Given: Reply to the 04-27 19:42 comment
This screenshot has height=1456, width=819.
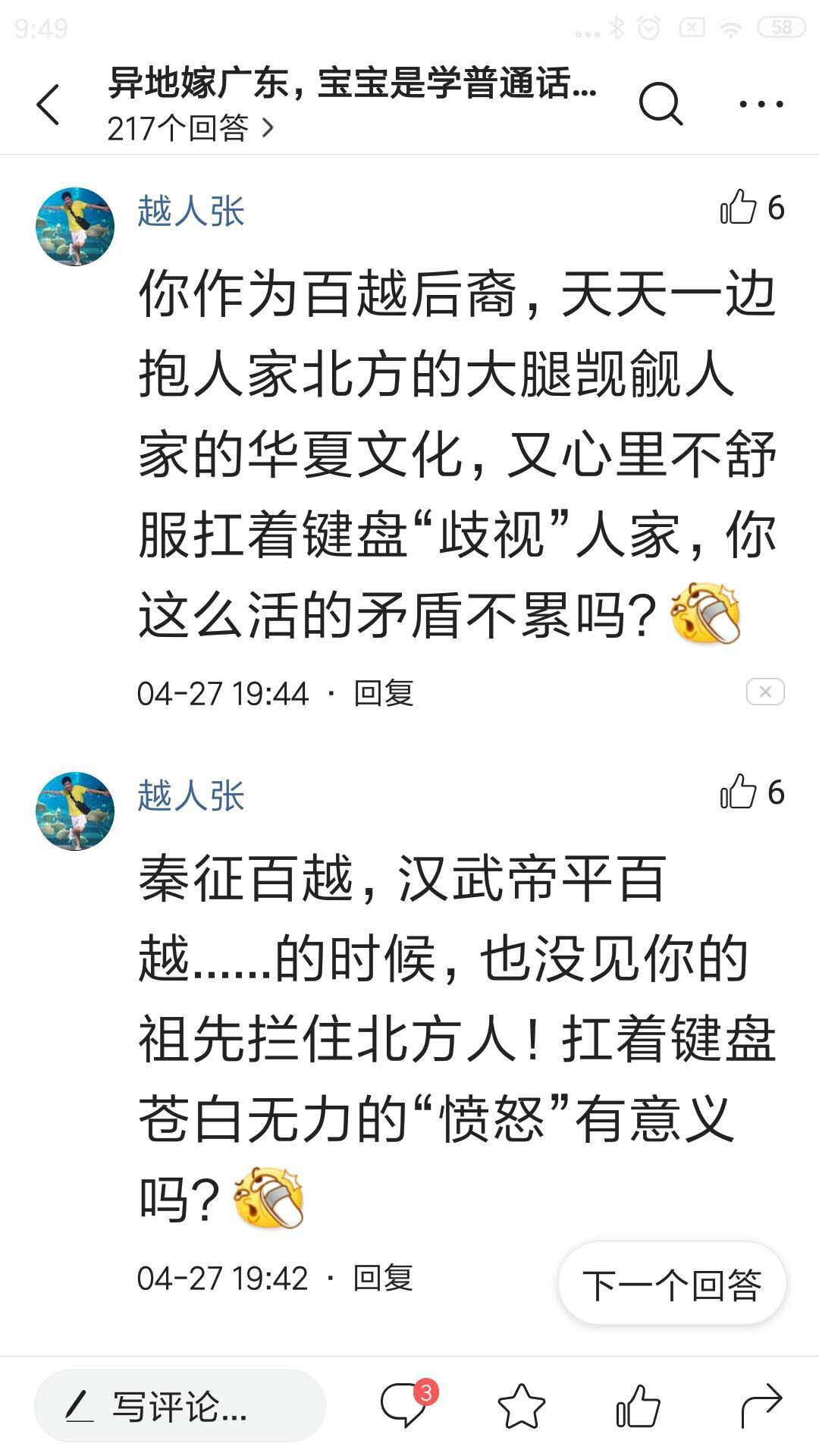Looking at the screenshot, I should point(384,1278).
